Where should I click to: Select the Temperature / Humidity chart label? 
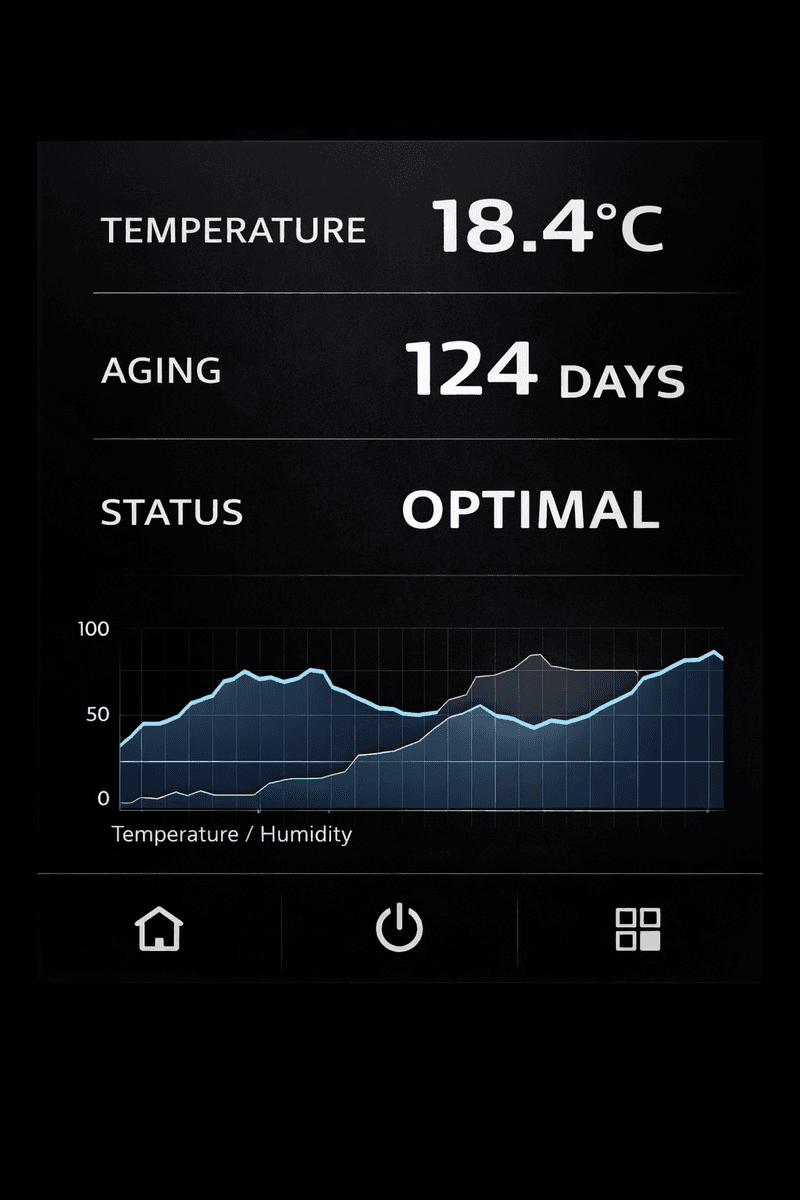[232, 833]
